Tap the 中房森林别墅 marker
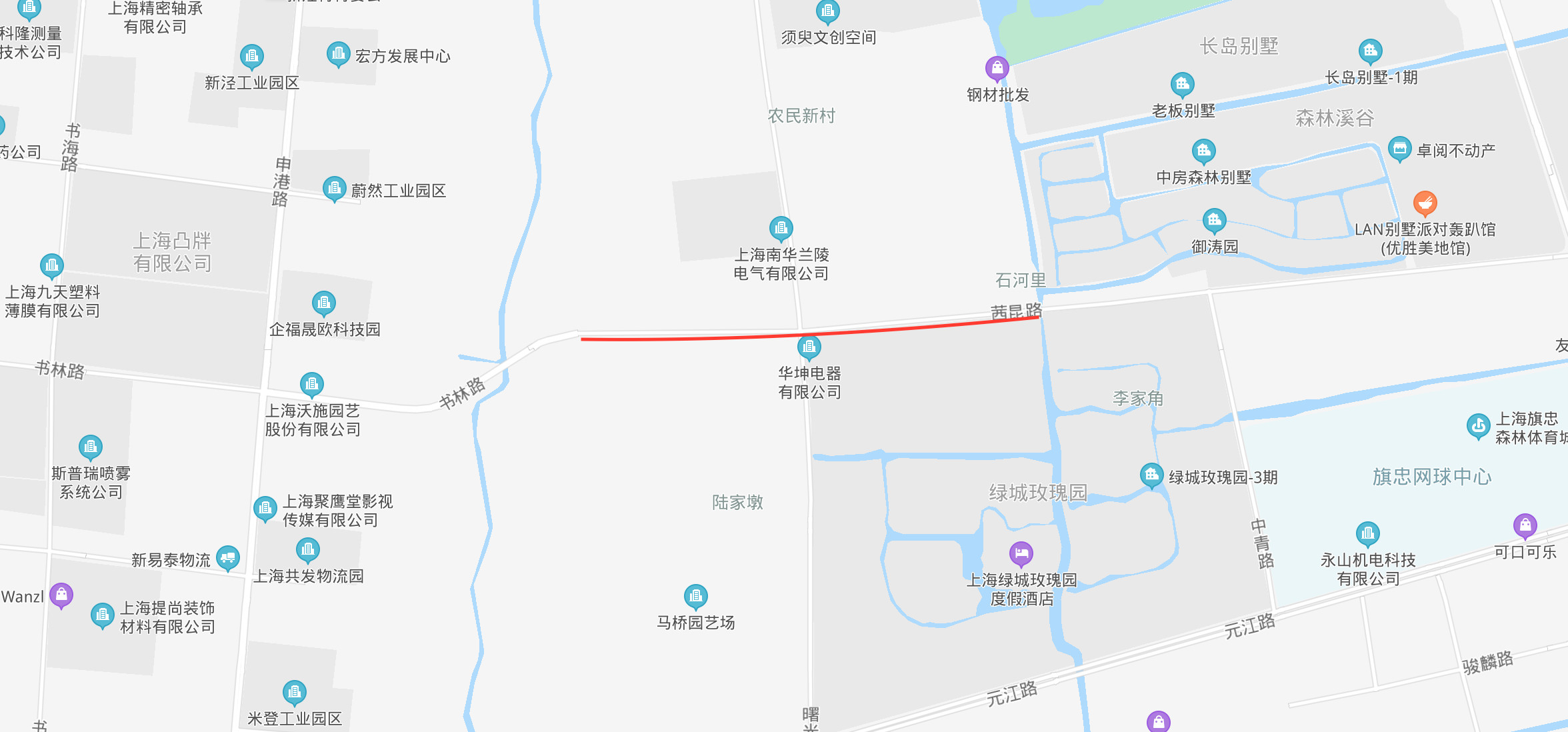Viewport: 1568px width, 732px height. (x=1203, y=151)
